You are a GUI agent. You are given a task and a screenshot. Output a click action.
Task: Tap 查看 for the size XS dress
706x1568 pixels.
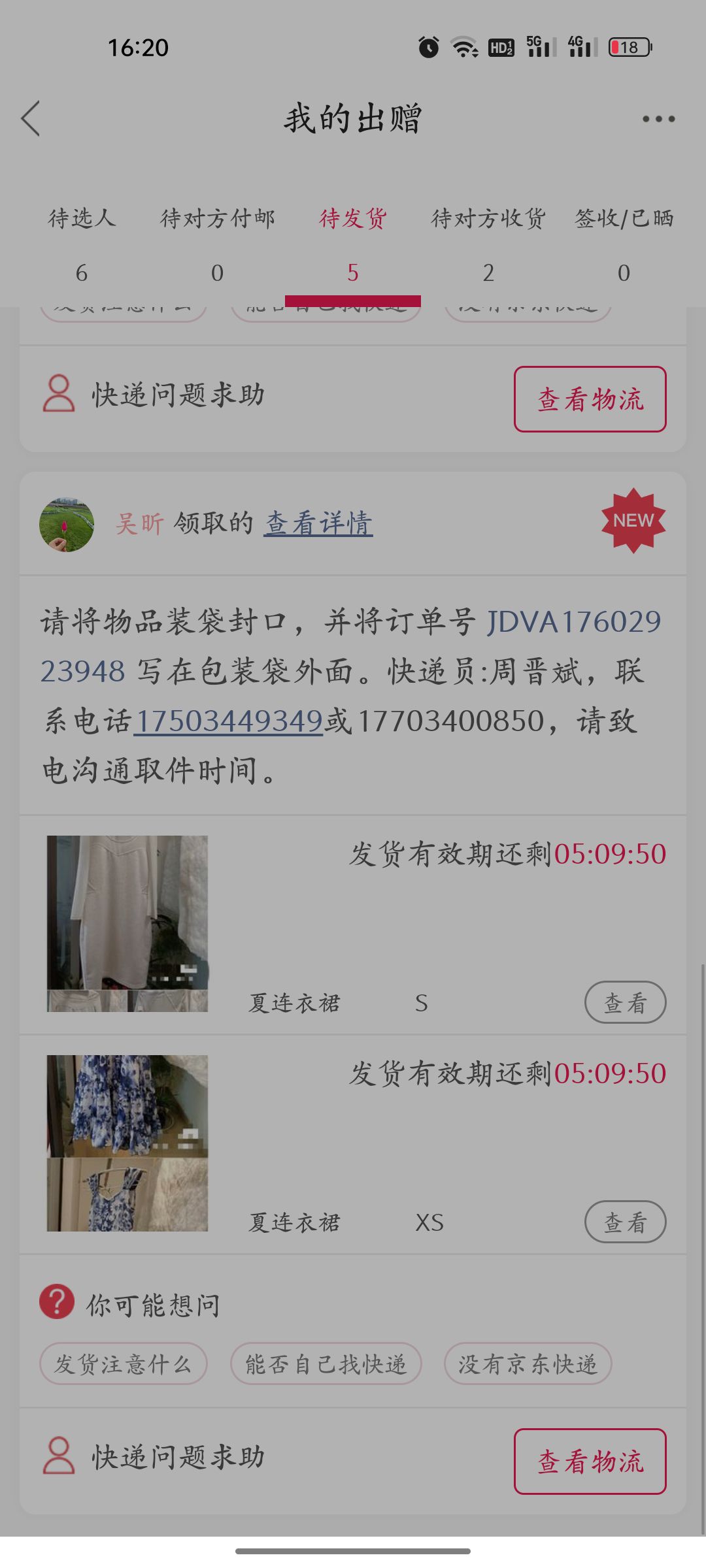[x=625, y=1222]
